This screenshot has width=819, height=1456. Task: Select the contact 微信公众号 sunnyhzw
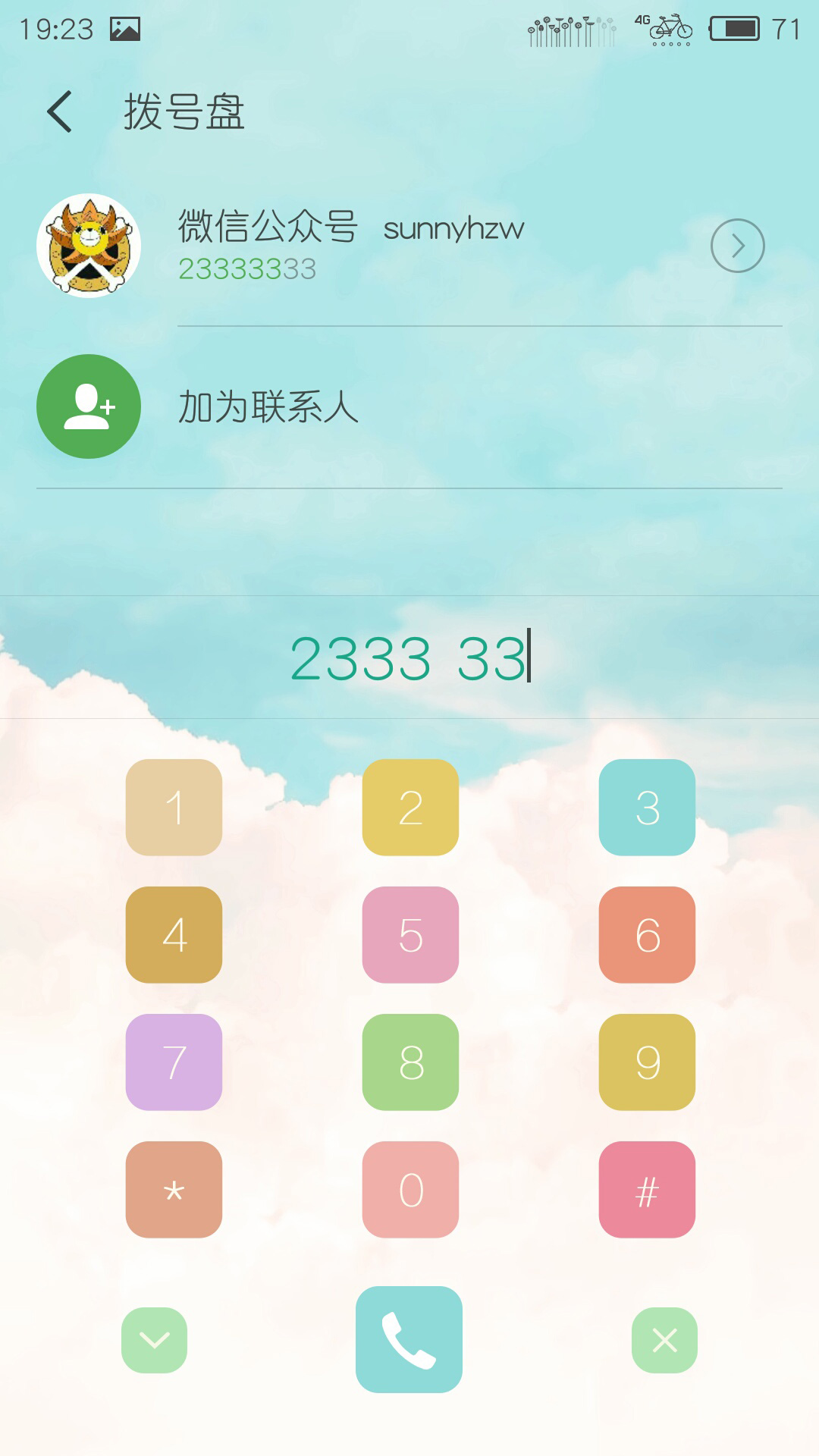(x=409, y=246)
